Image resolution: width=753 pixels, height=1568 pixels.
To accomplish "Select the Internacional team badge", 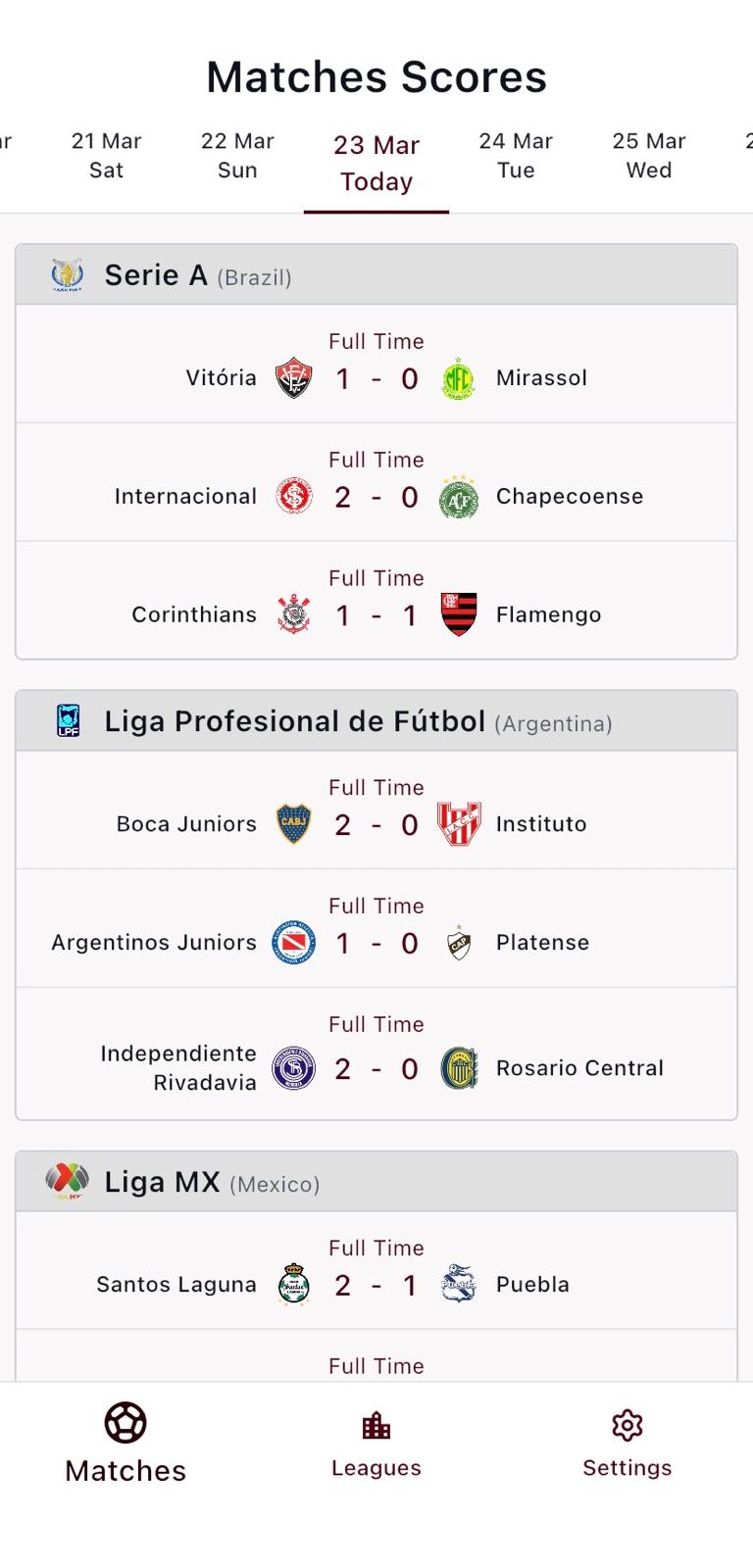I will (x=293, y=496).
